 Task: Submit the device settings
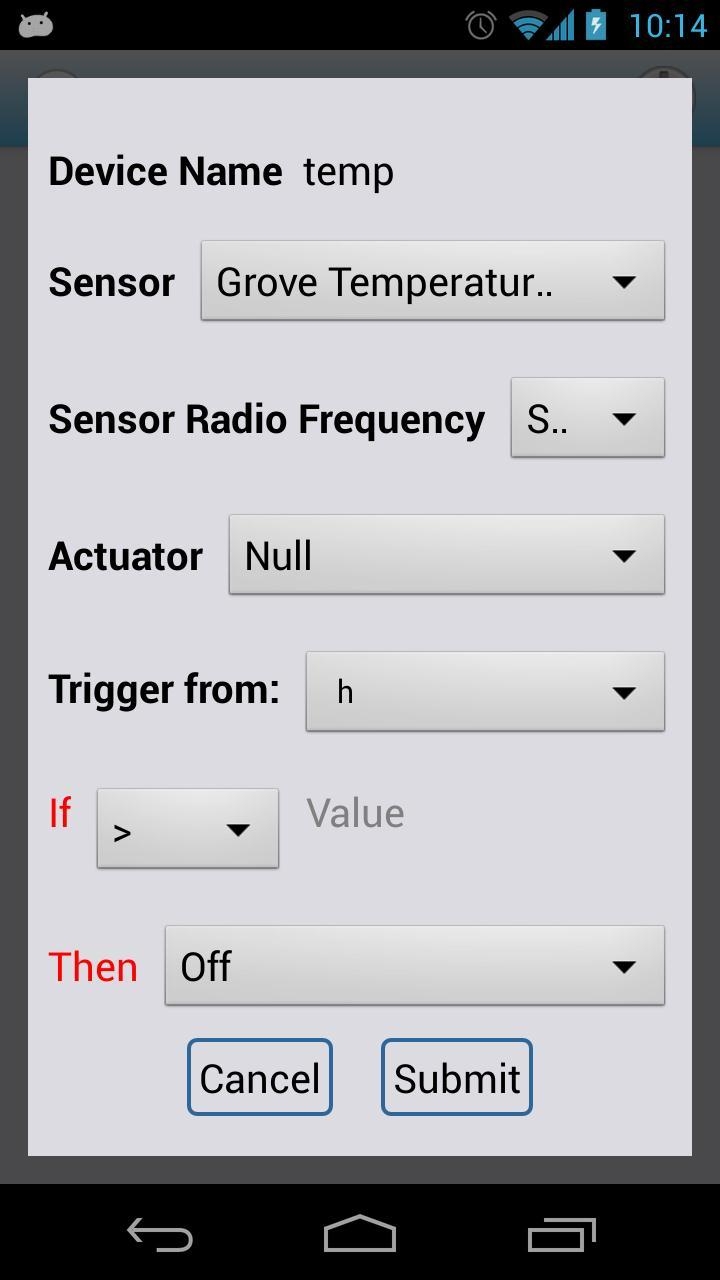tap(457, 1077)
